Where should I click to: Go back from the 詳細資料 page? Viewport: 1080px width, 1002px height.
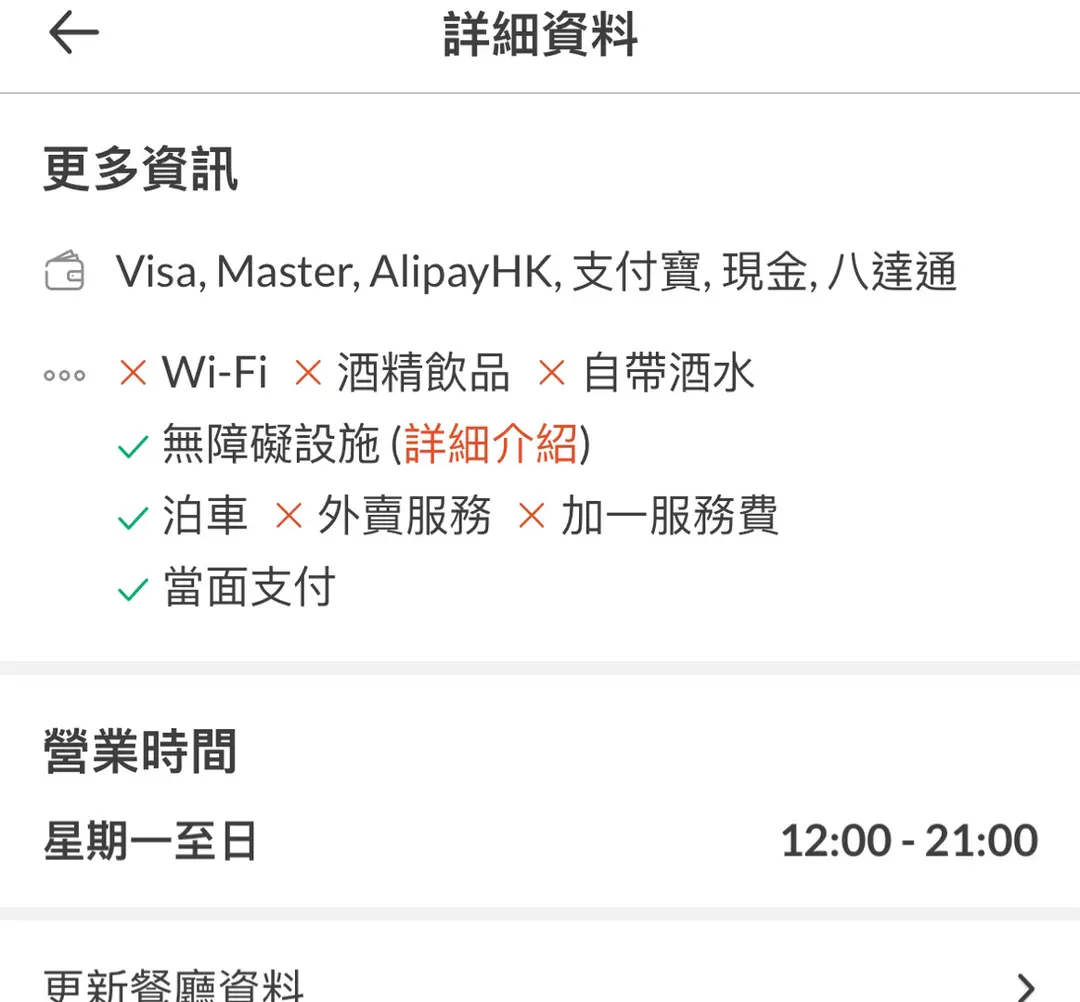pyautogui.click(x=74, y=35)
